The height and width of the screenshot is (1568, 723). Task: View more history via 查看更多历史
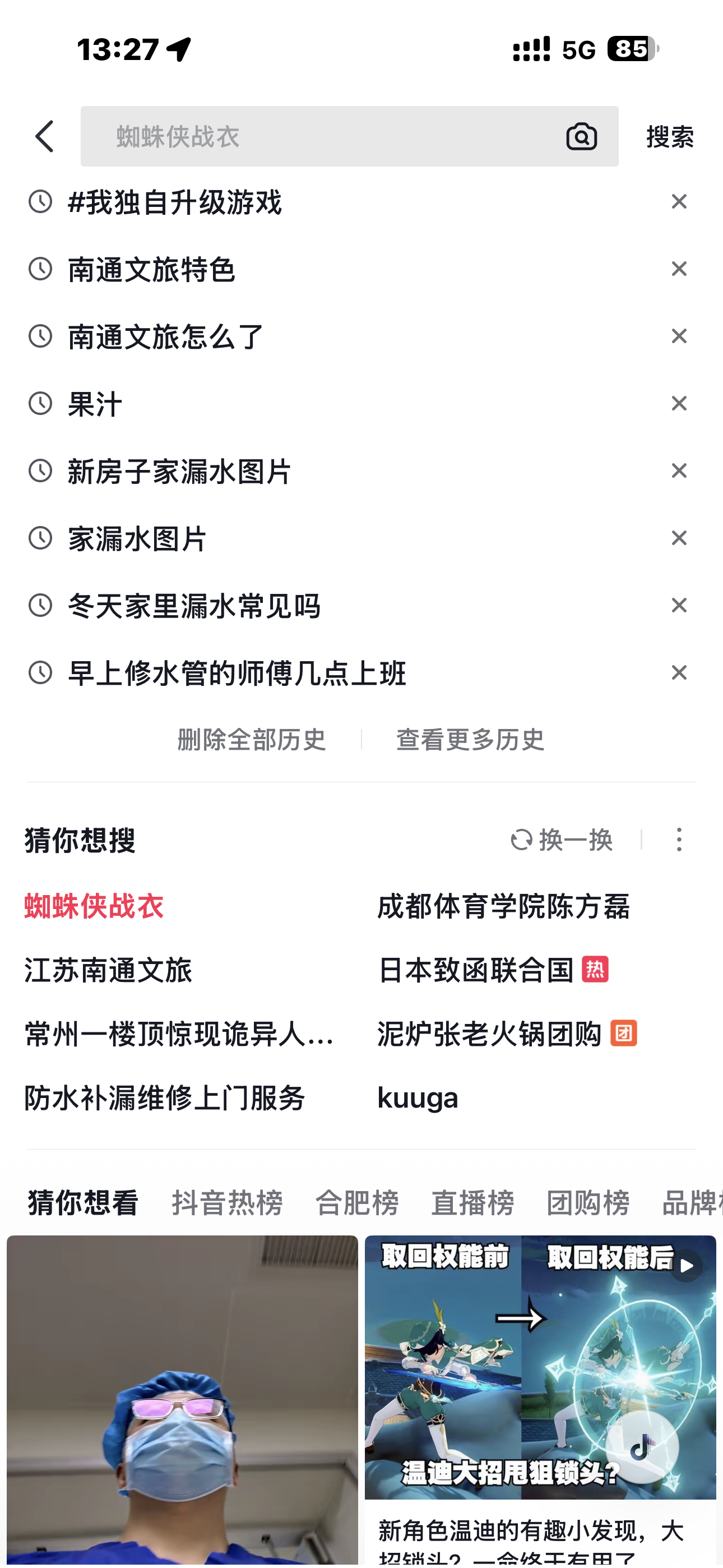click(x=470, y=740)
